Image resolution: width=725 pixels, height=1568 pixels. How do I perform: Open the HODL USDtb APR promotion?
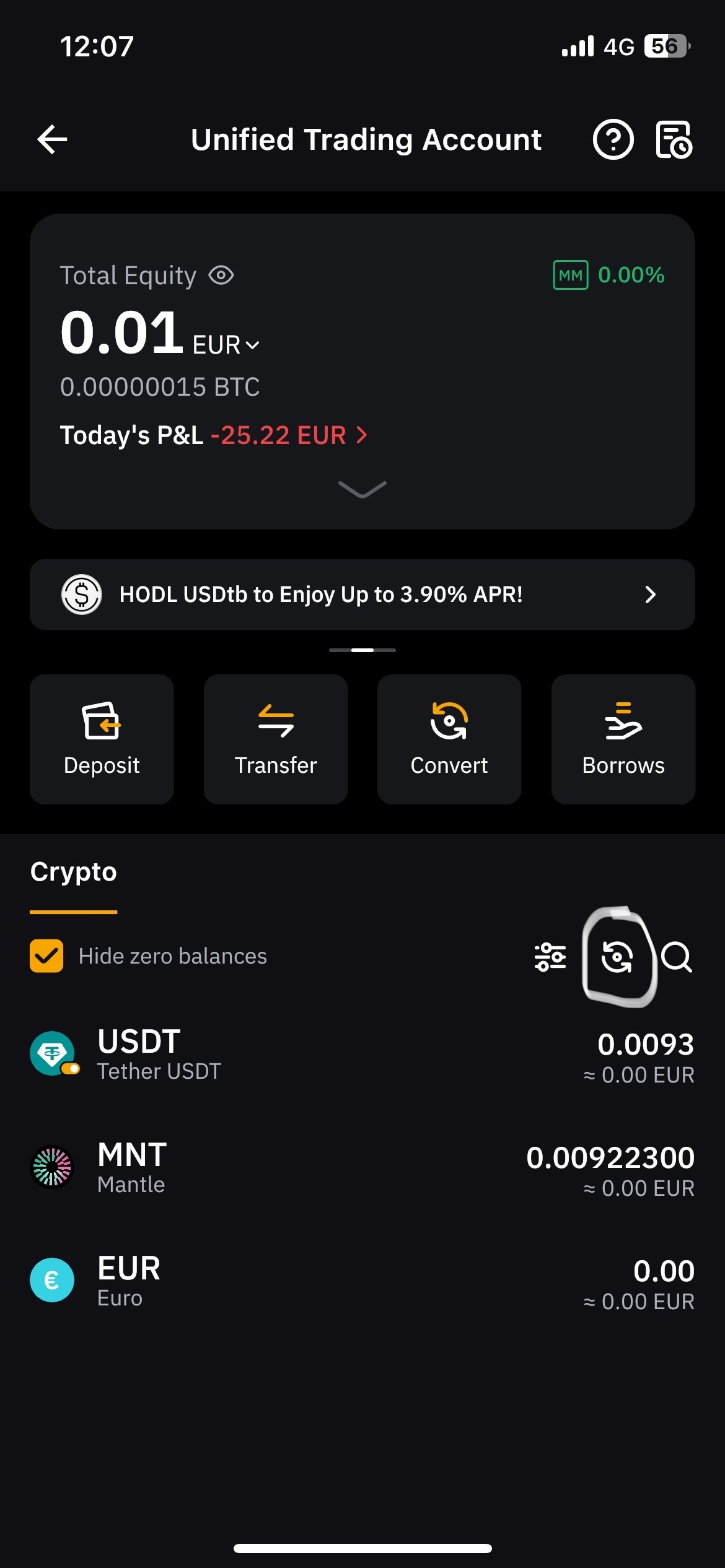coord(362,594)
